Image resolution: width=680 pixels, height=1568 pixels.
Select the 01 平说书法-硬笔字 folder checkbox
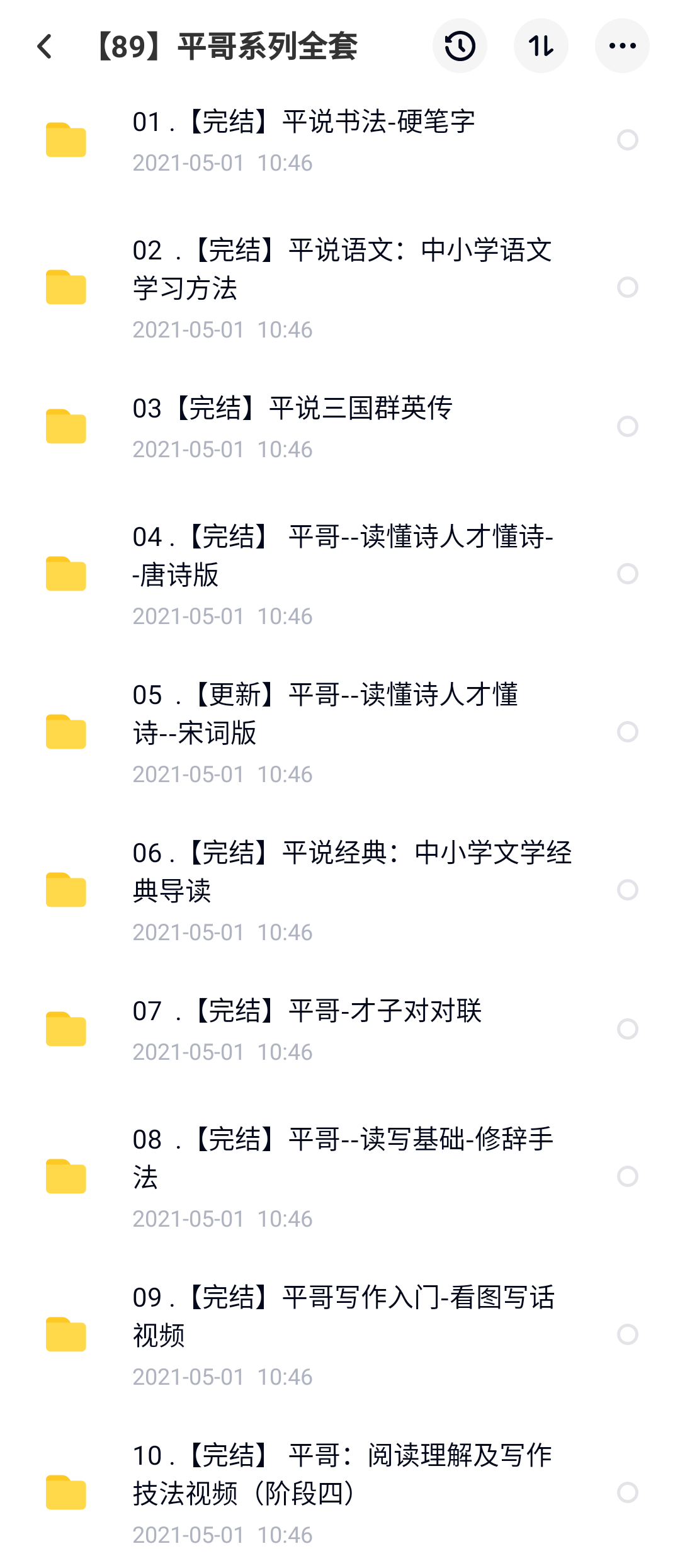click(x=628, y=140)
